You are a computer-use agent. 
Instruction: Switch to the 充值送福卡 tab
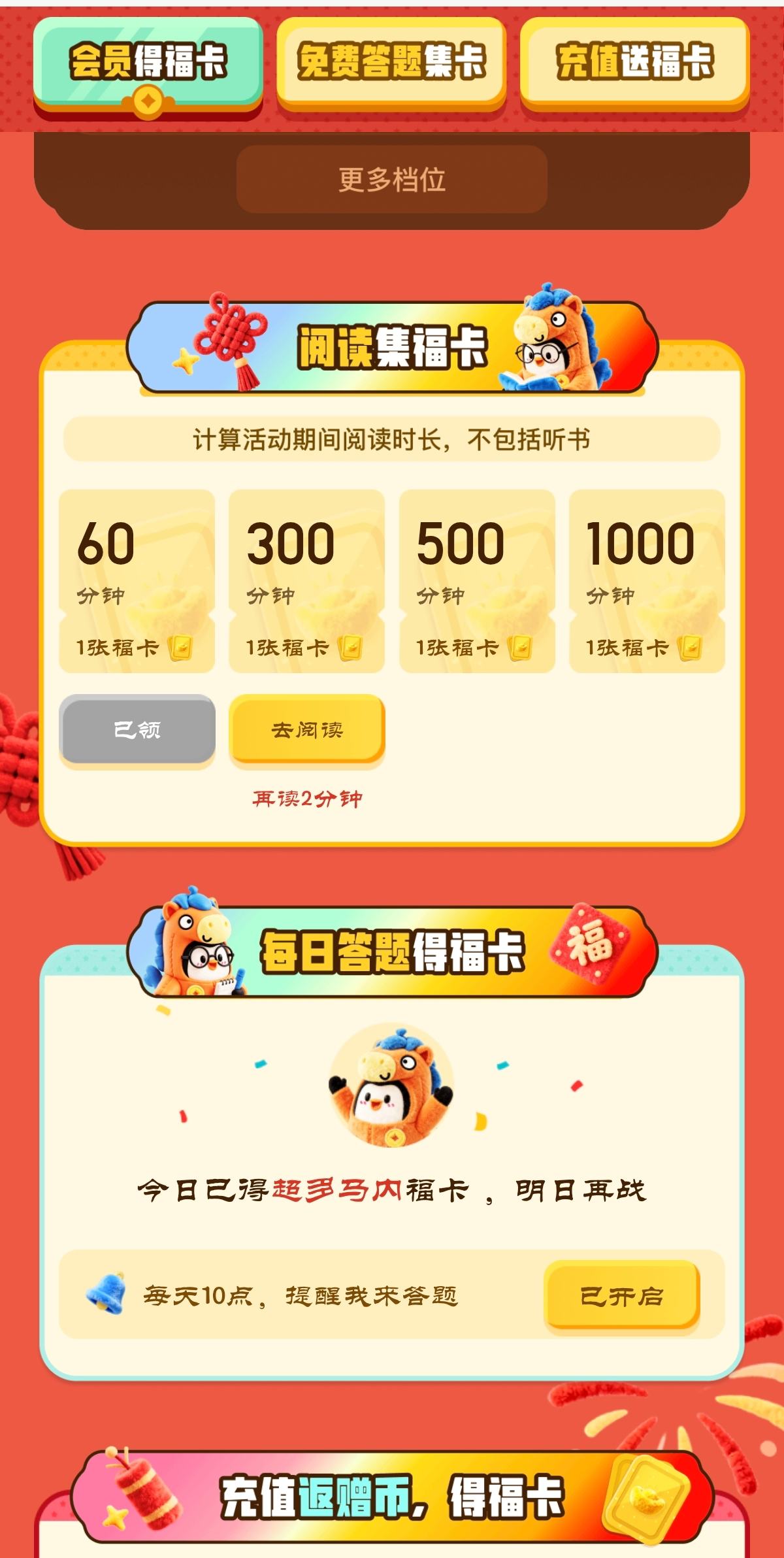click(634, 61)
